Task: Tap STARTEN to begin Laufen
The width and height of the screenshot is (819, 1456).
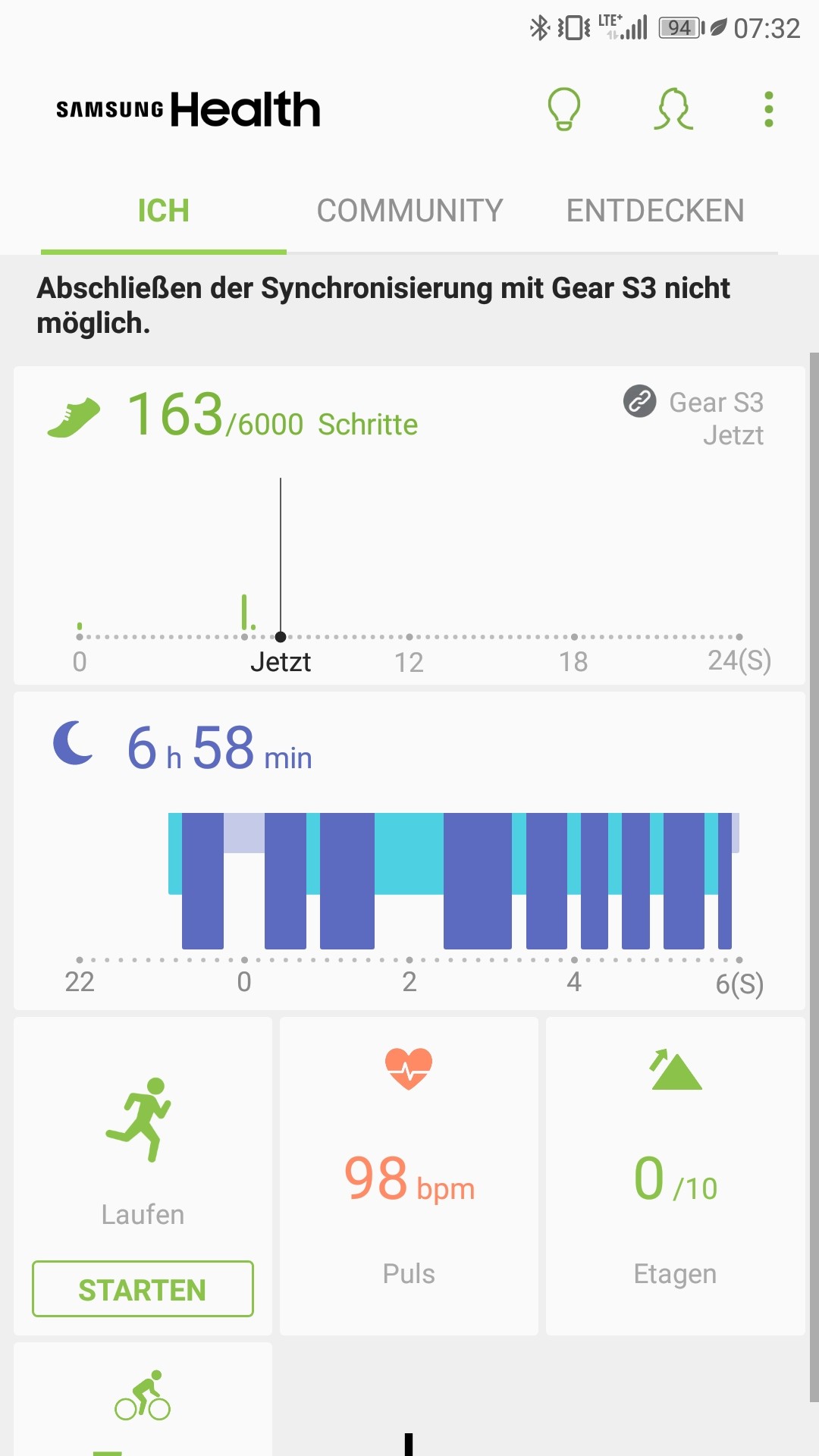Action: pyautogui.click(x=143, y=1289)
